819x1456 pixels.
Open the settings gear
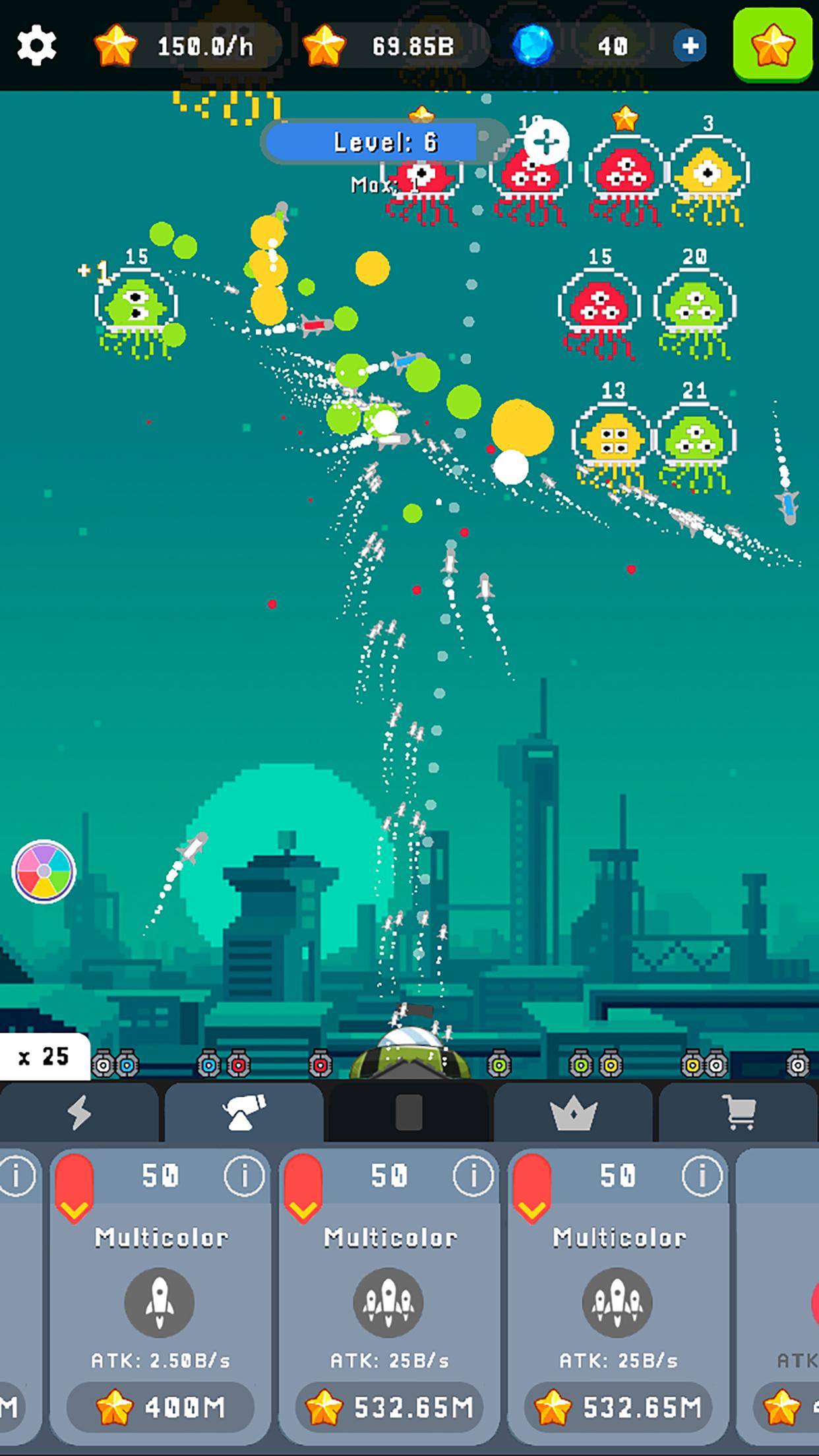[x=37, y=45]
